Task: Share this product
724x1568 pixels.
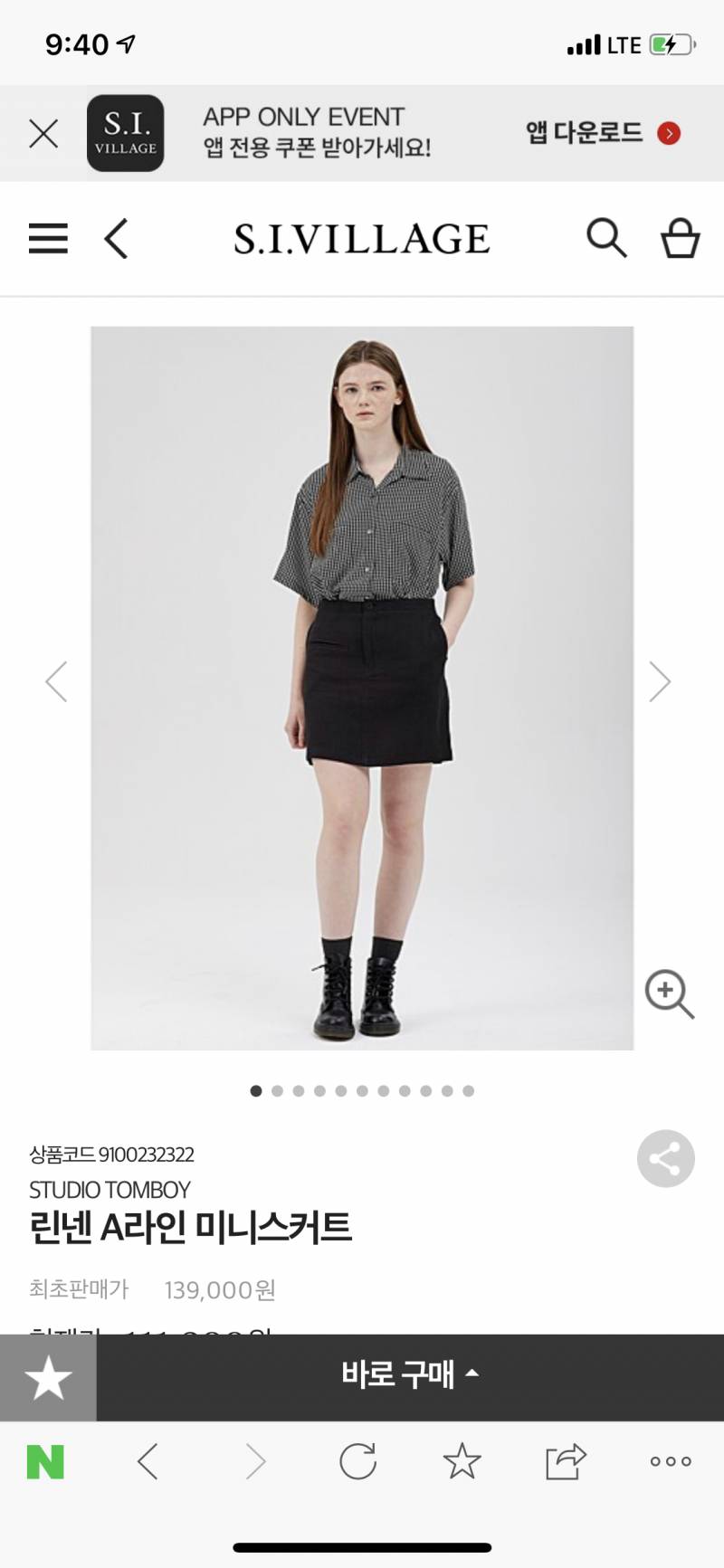Action: [x=665, y=1158]
